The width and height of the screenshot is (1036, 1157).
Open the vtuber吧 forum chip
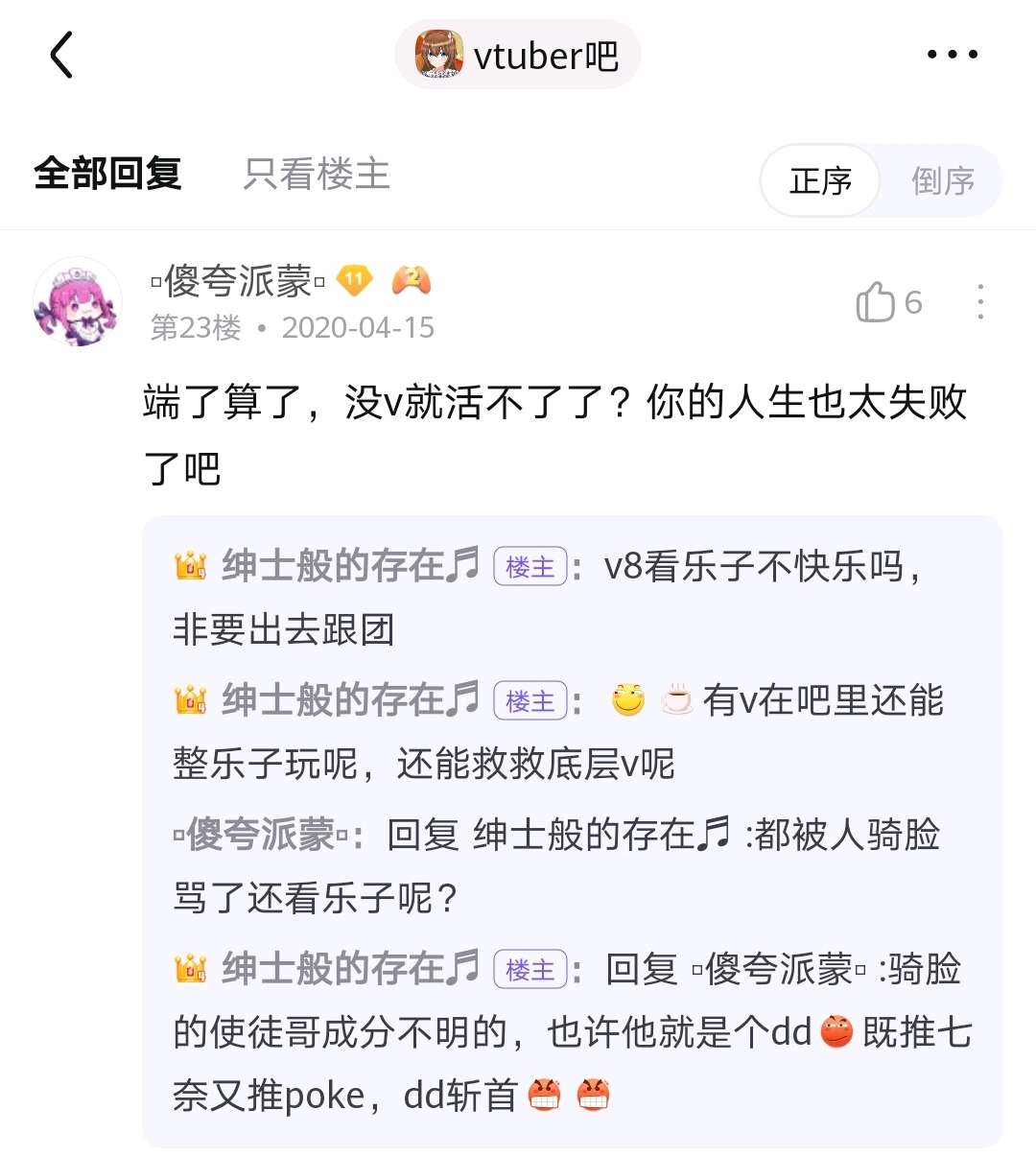click(518, 56)
